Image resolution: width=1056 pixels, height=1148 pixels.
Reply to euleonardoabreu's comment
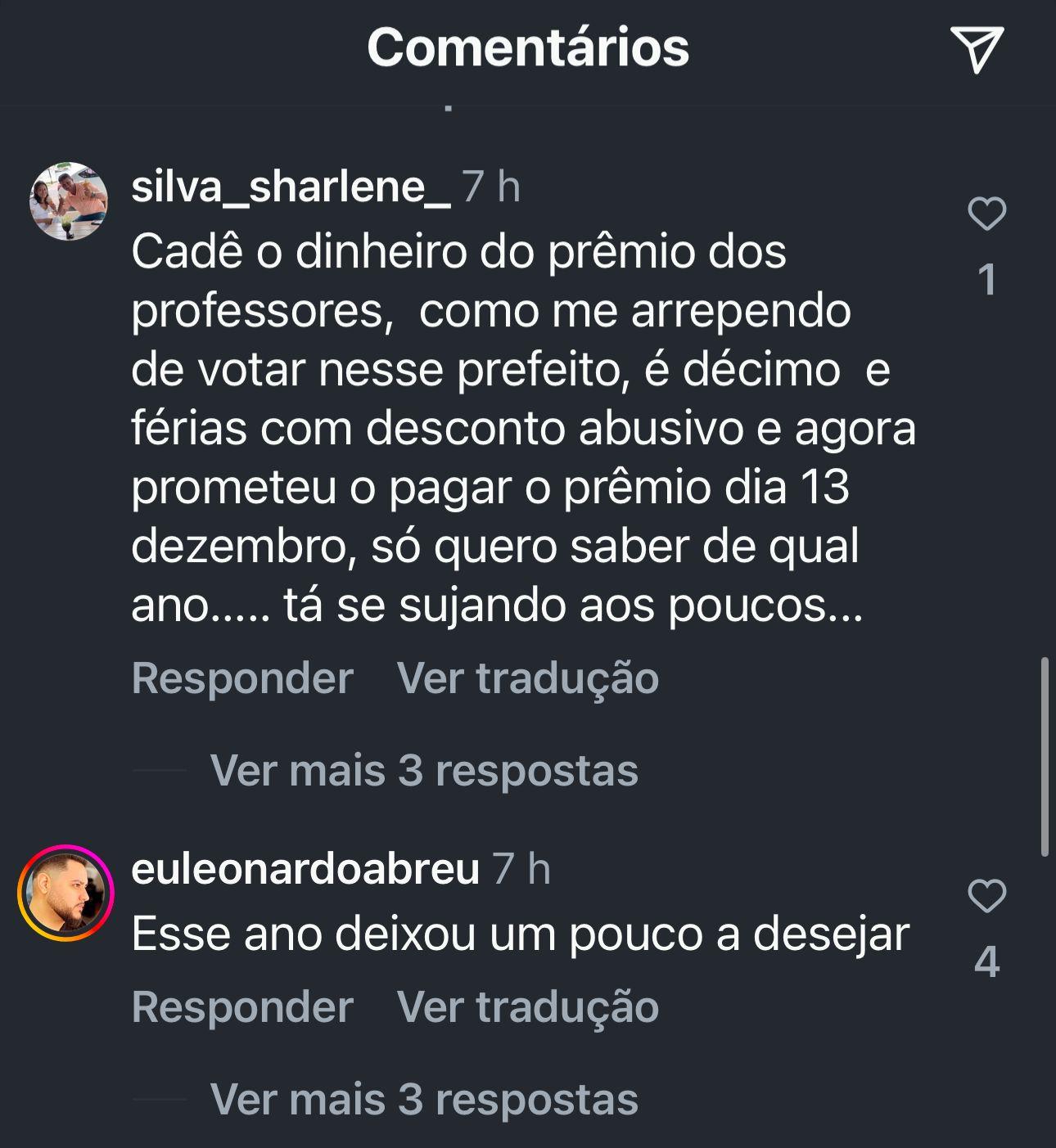coord(242,1006)
